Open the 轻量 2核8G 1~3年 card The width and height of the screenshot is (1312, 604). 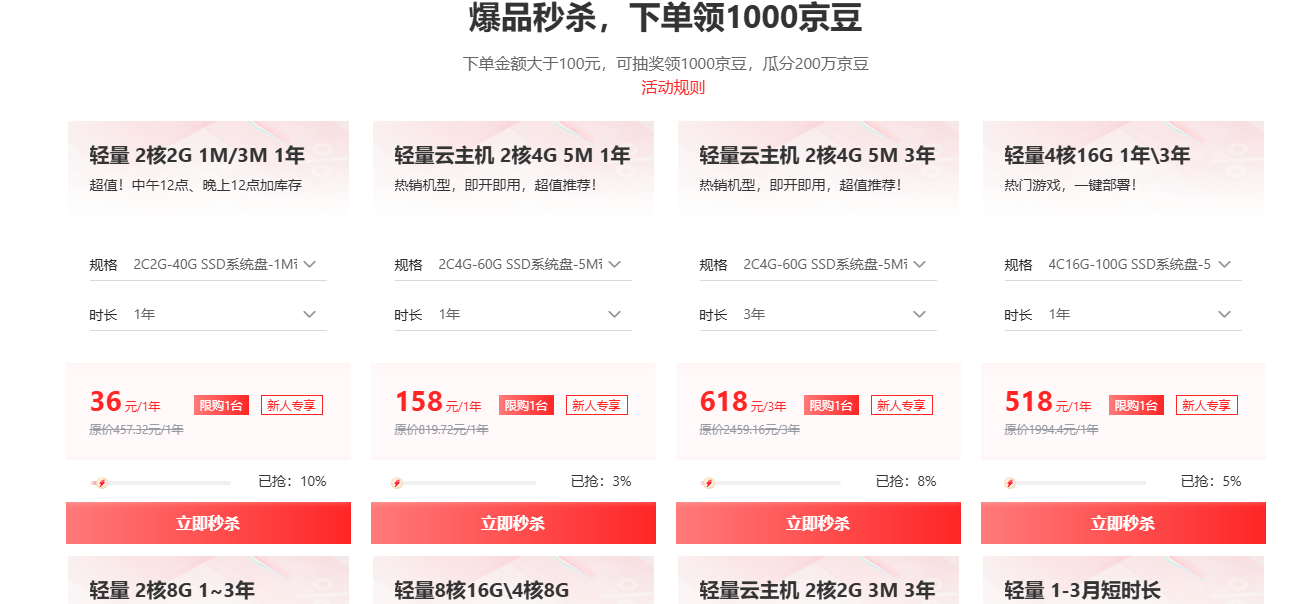172,590
